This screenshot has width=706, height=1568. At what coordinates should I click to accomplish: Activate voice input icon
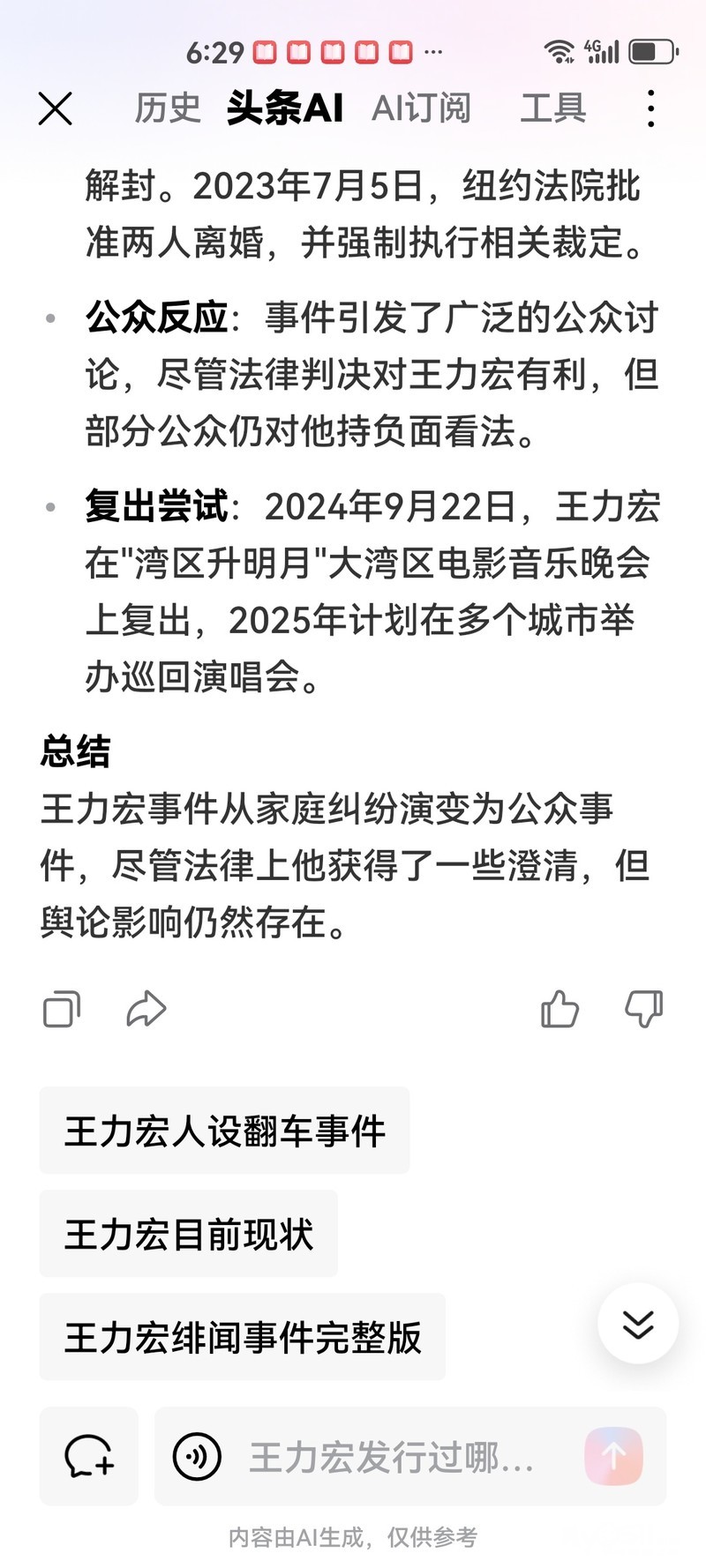click(x=197, y=1457)
